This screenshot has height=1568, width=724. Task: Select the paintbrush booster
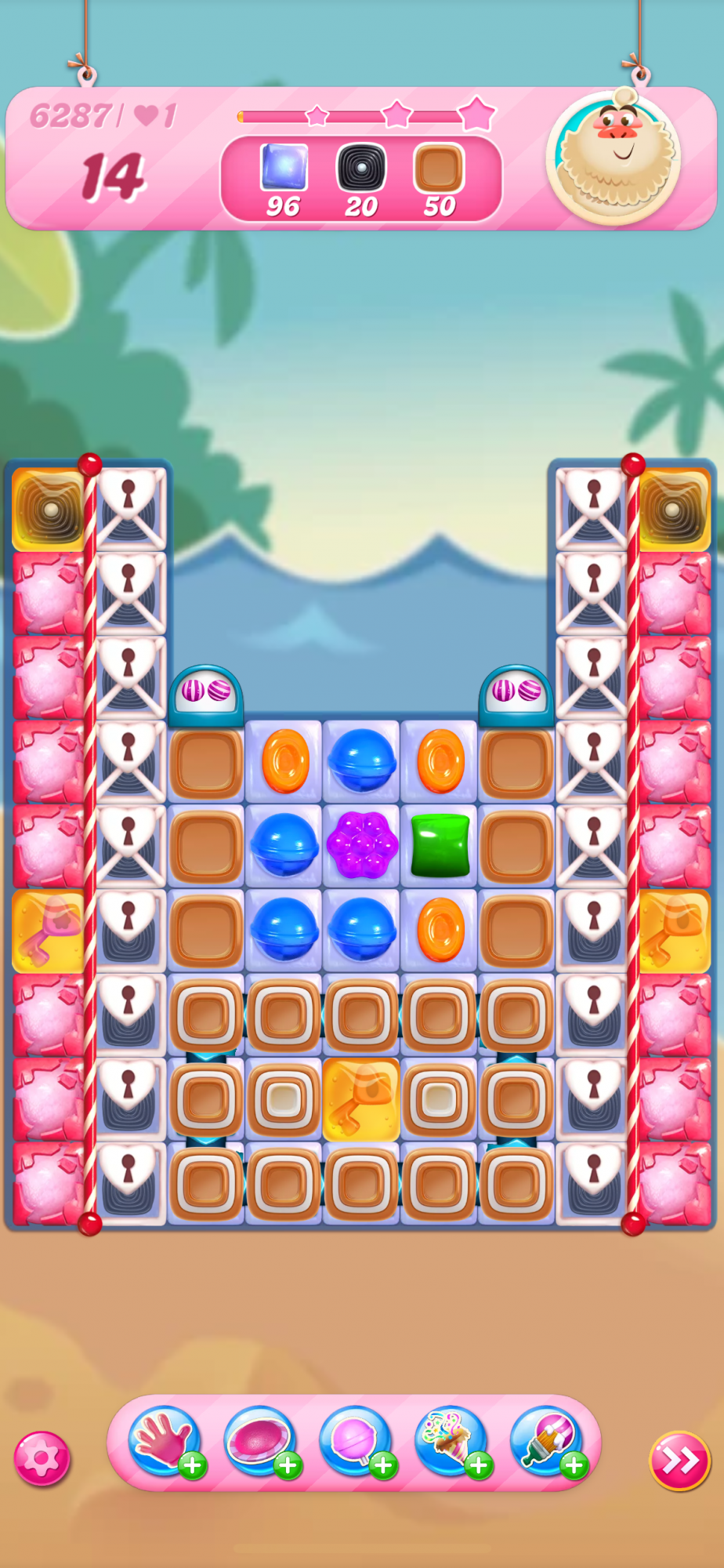point(546,1441)
